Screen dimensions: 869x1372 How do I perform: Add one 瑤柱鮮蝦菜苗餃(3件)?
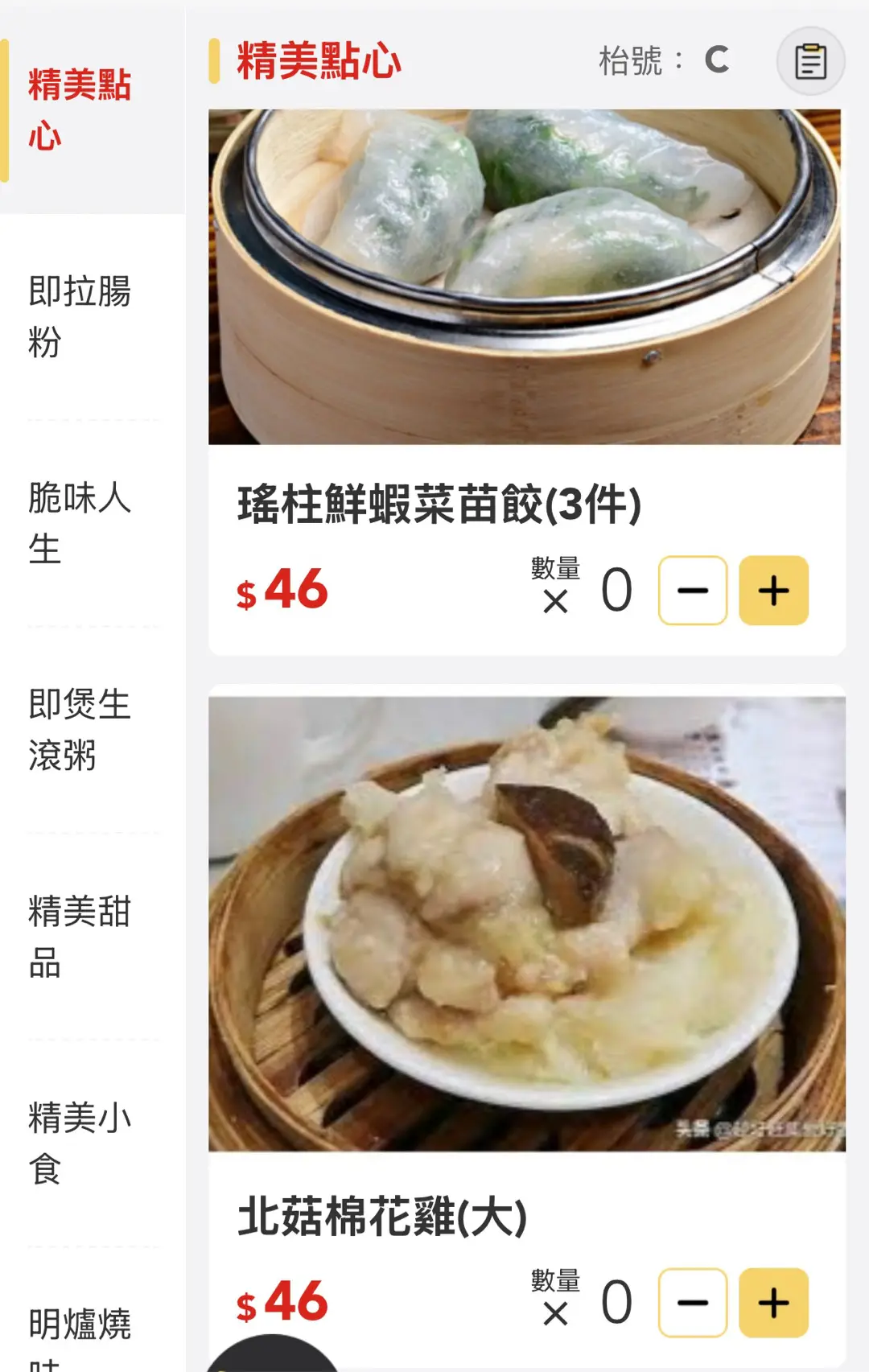[x=773, y=591]
